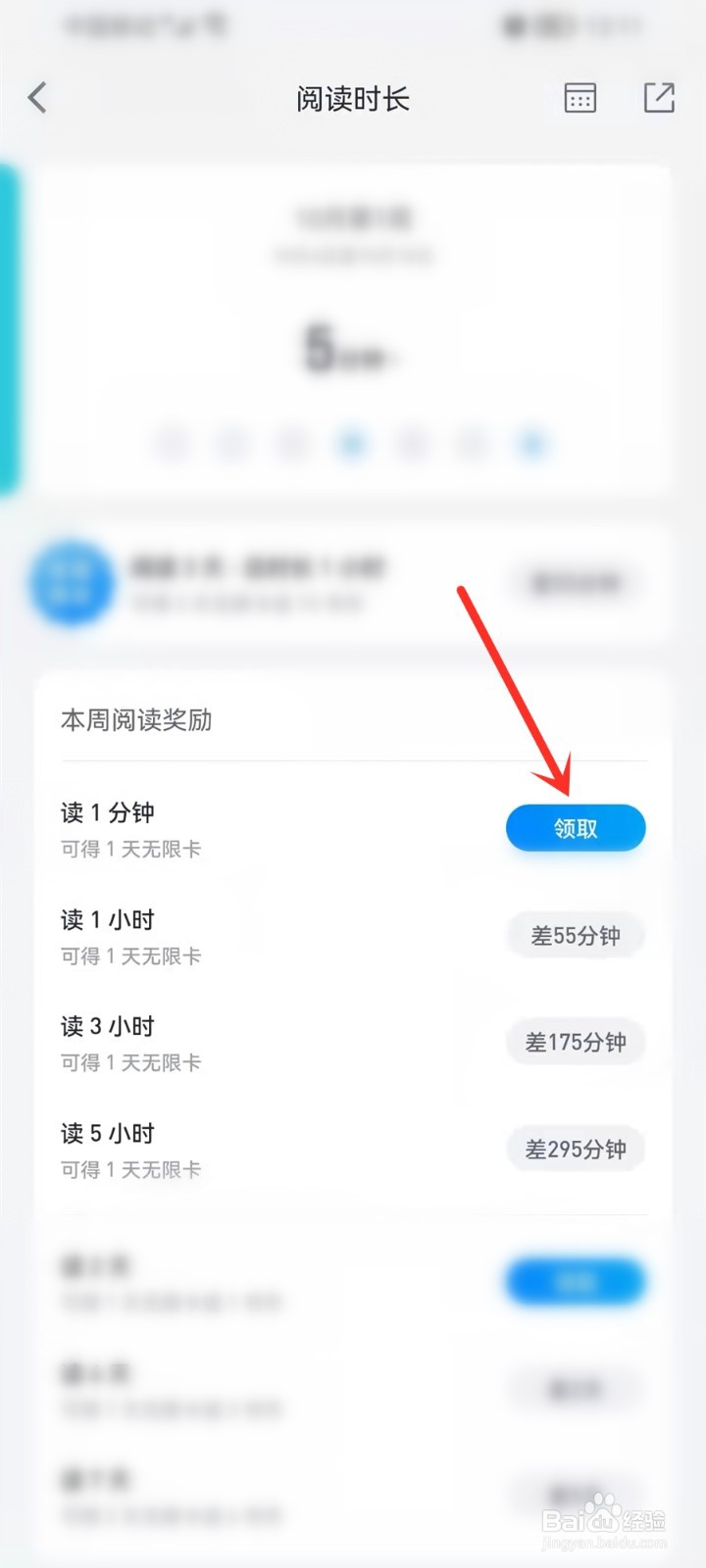Claim the 读1分钟 reward with 领取
Screen dimensions: 706x1568
[x=575, y=828]
